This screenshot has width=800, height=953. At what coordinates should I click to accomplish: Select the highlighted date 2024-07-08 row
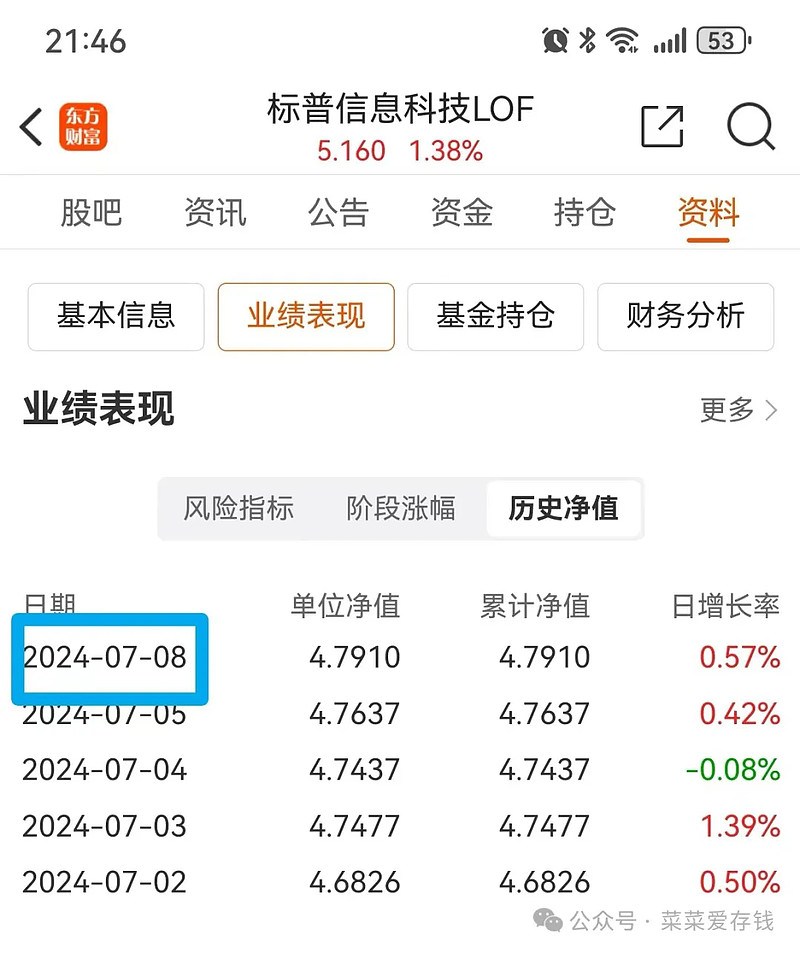107,659
